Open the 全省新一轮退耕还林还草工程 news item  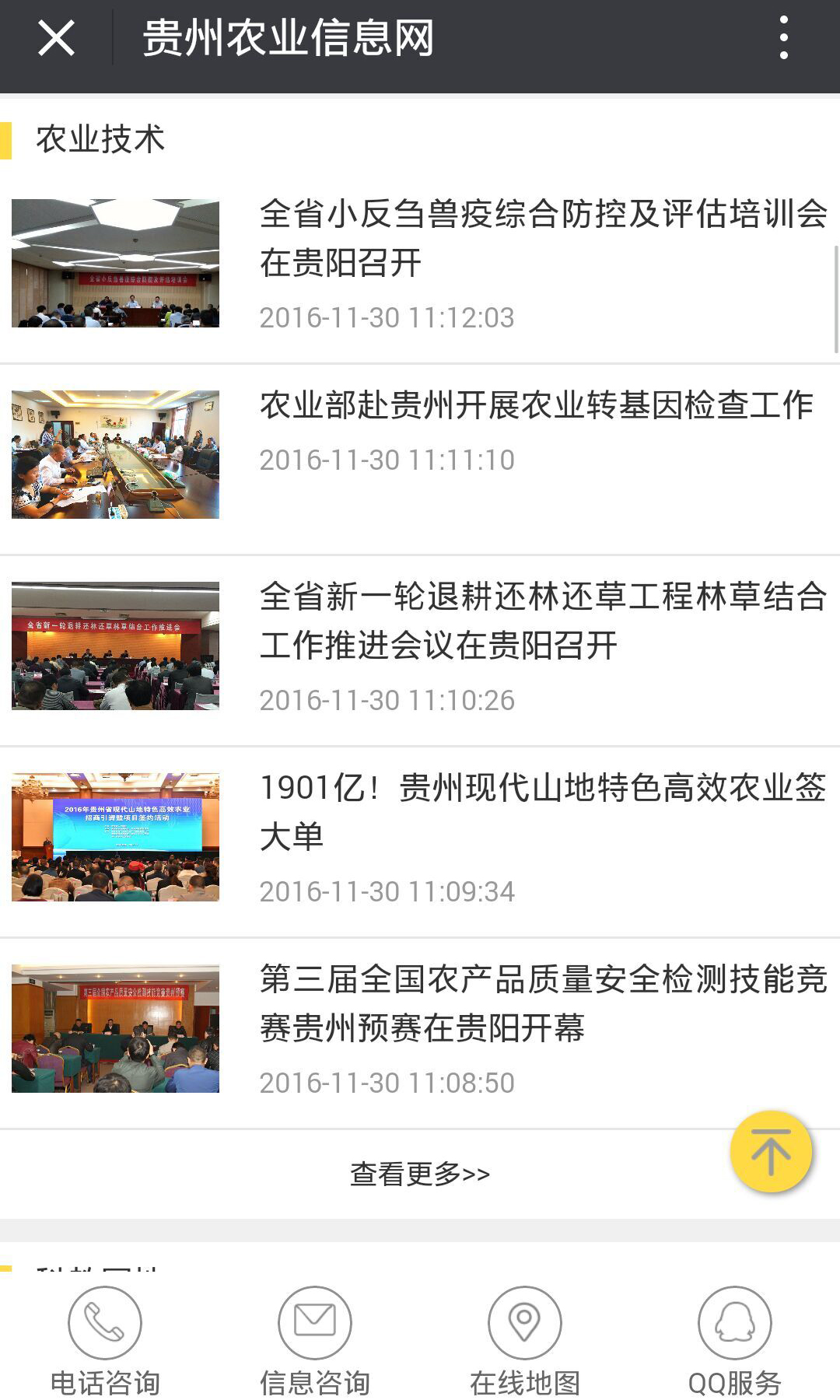point(542,621)
